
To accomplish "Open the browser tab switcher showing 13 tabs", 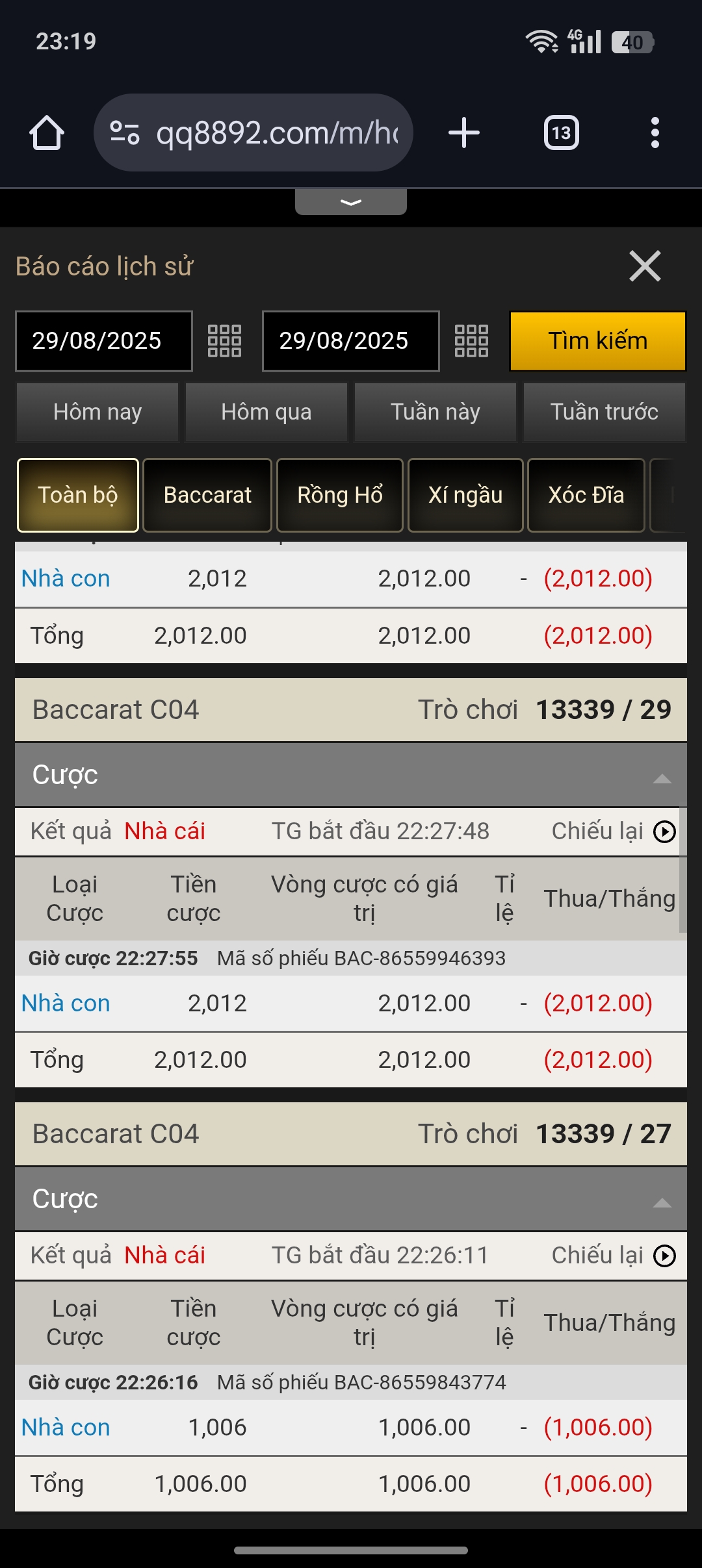I will coord(560,133).
